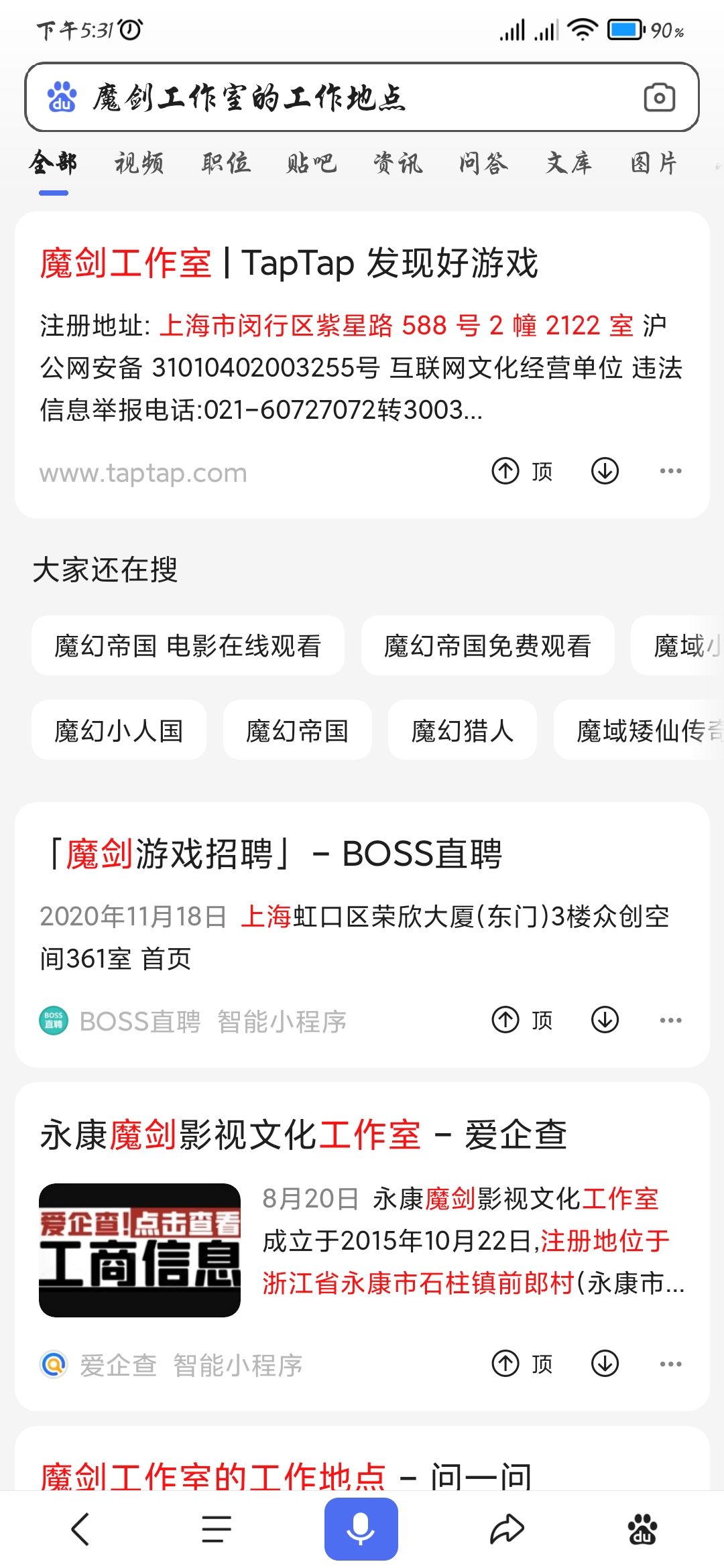The height and width of the screenshot is (1568, 724).
Task: Switch to the 贴吧 tab
Action: tap(311, 163)
